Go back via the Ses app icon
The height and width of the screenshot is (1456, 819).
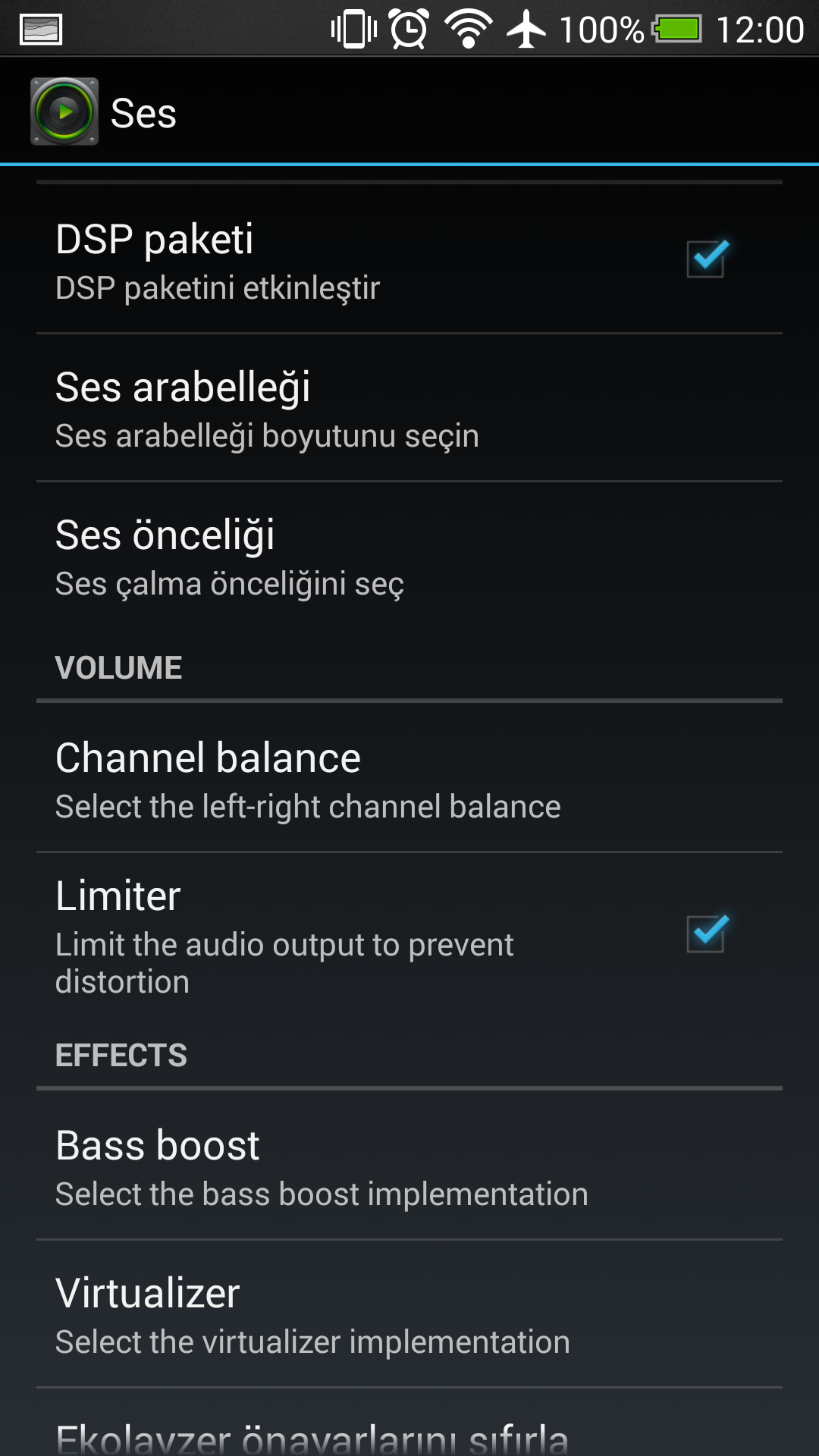click(x=64, y=111)
